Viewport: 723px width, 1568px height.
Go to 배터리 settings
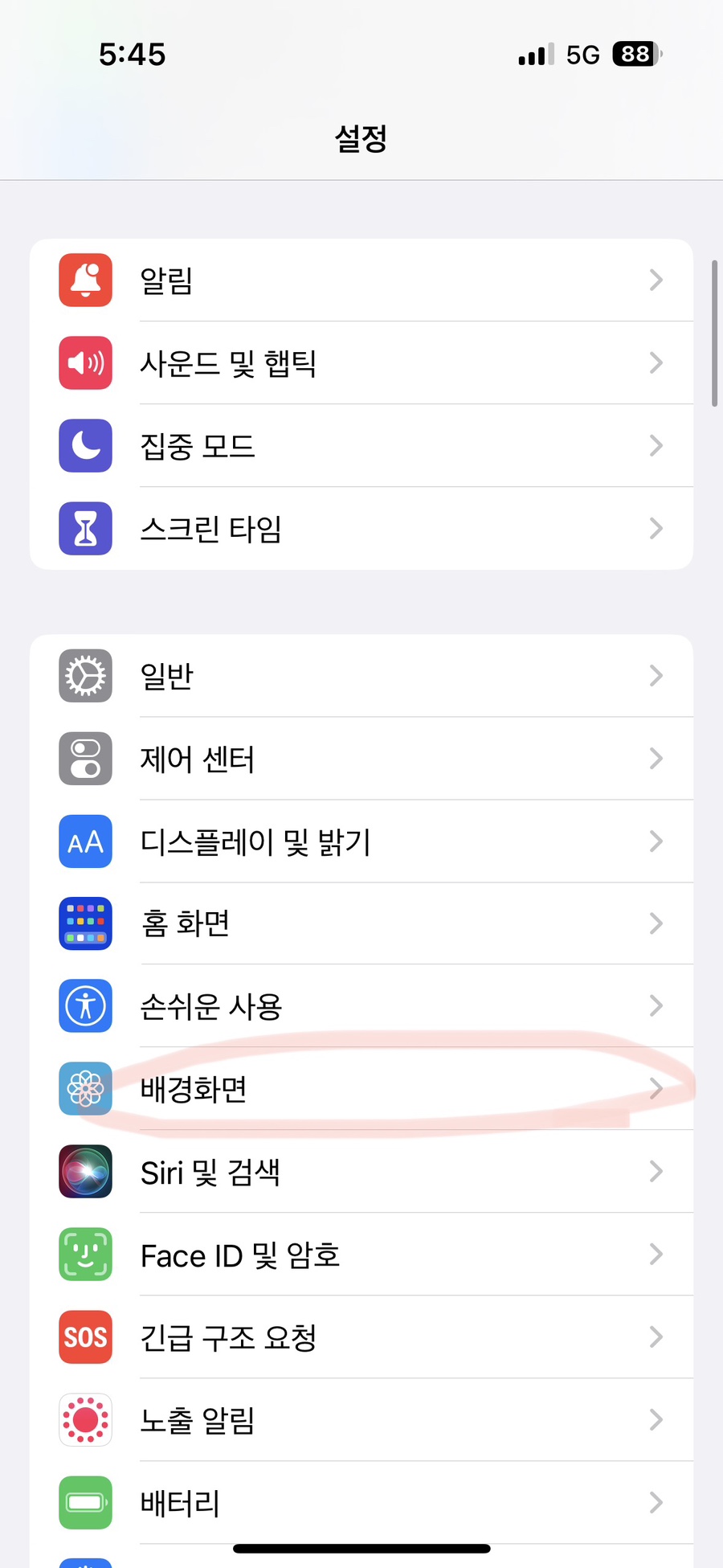[x=361, y=1502]
